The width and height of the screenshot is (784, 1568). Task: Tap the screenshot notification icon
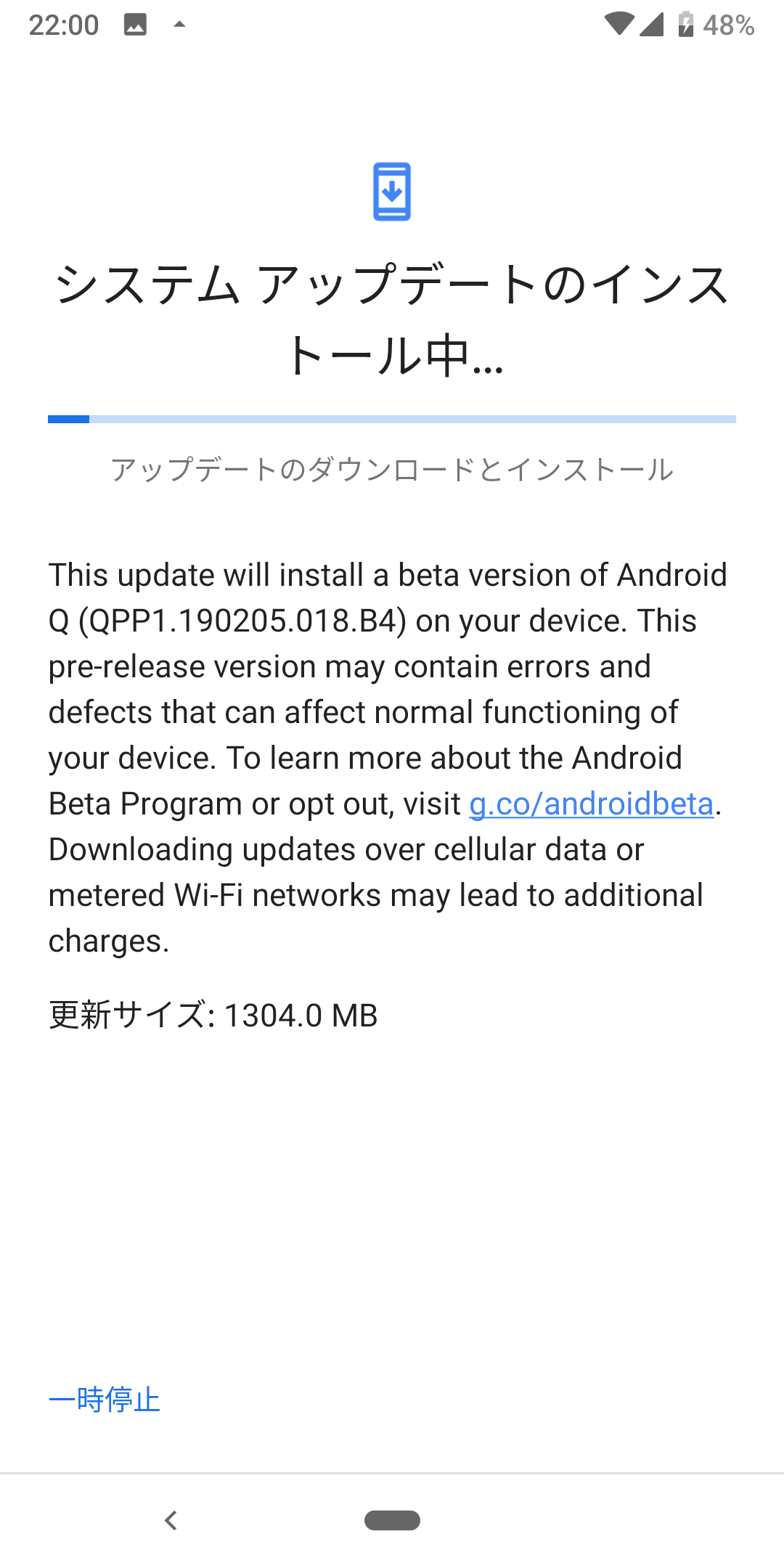click(x=136, y=24)
